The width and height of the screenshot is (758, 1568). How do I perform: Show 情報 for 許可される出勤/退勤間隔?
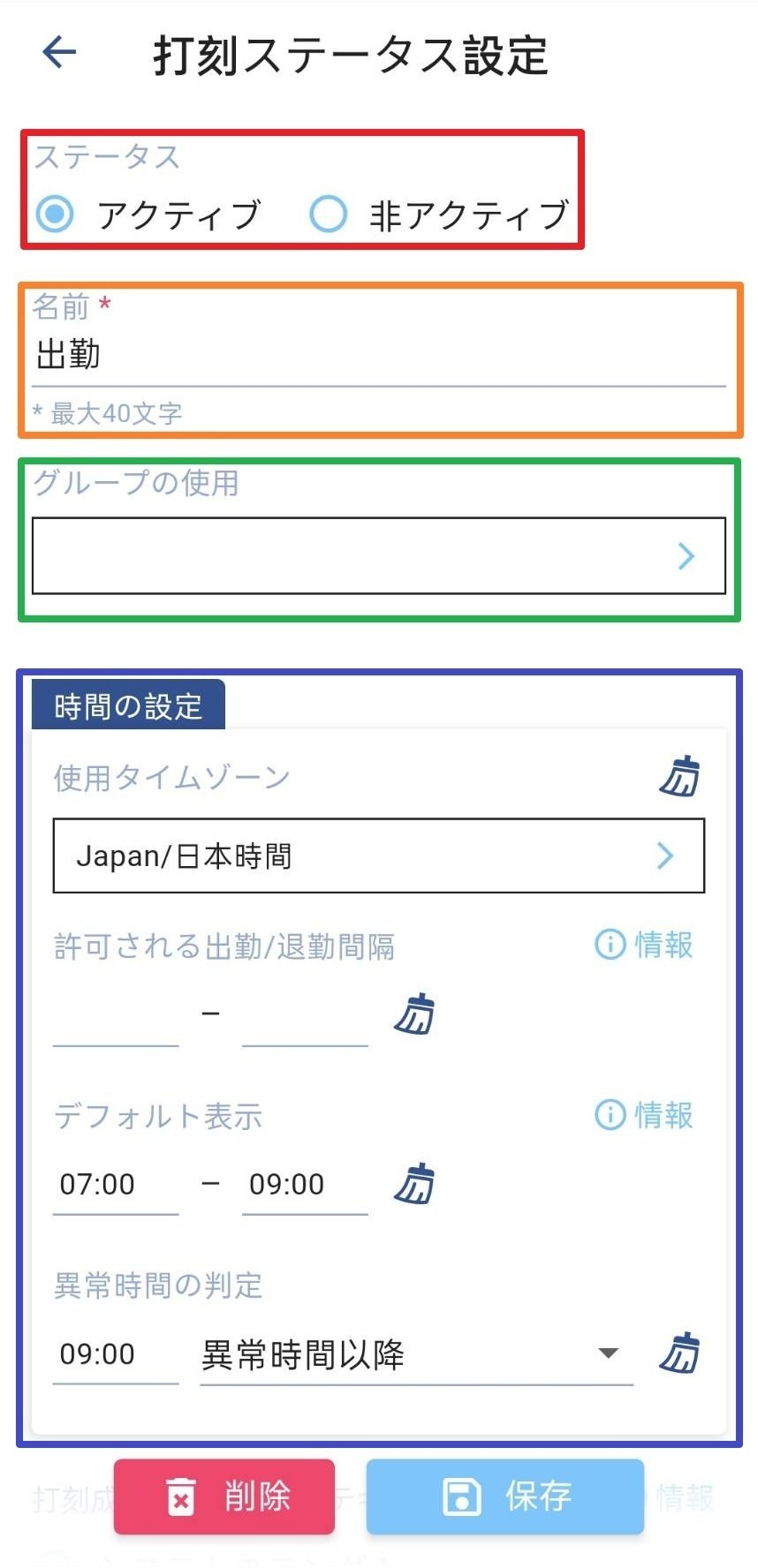[644, 945]
